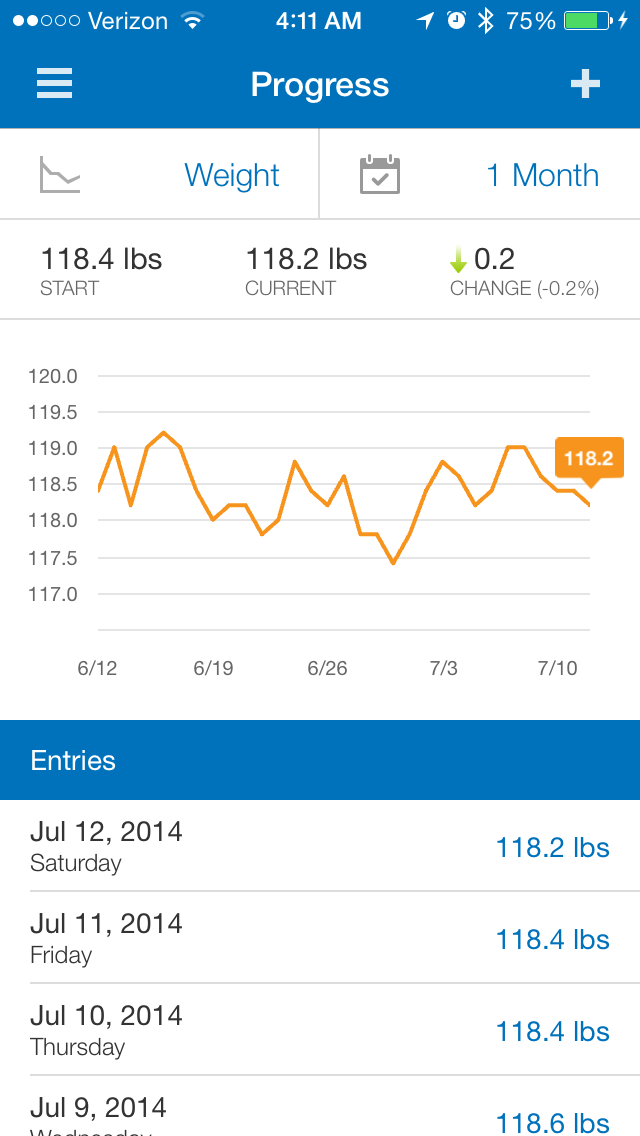Image resolution: width=640 pixels, height=1136 pixels.
Task: Add a new progress entry
Action: [585, 84]
